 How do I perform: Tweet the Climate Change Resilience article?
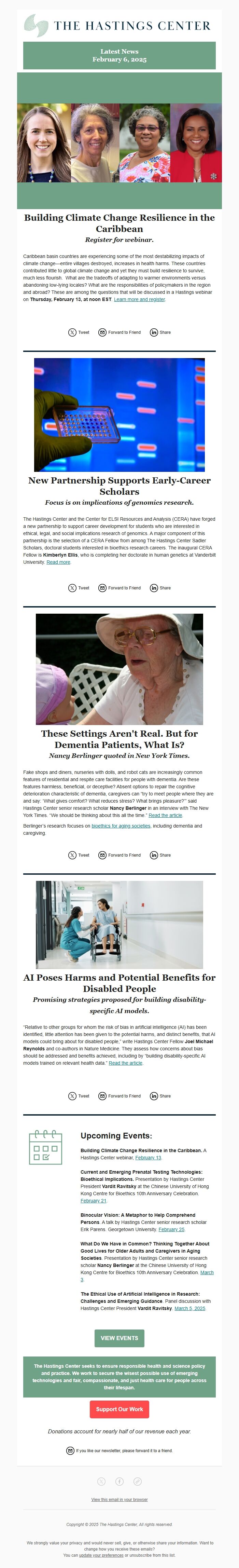point(79,332)
